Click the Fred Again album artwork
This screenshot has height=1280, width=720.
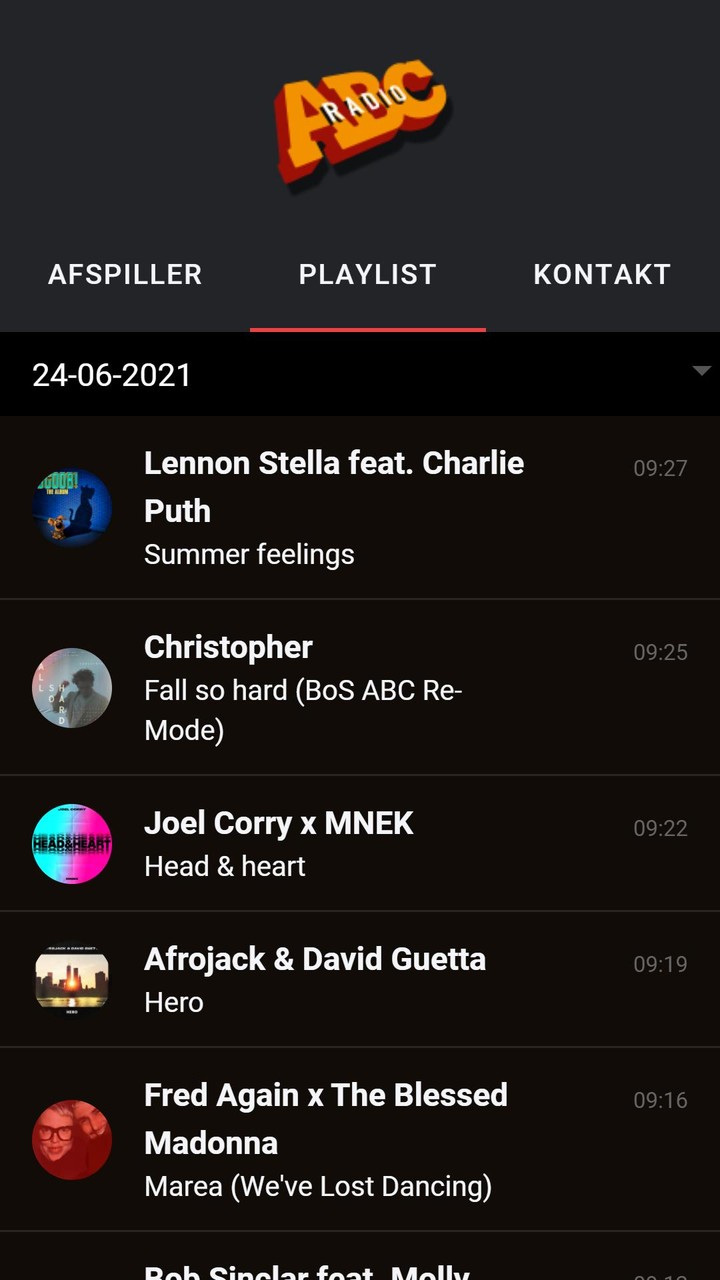point(71,1140)
